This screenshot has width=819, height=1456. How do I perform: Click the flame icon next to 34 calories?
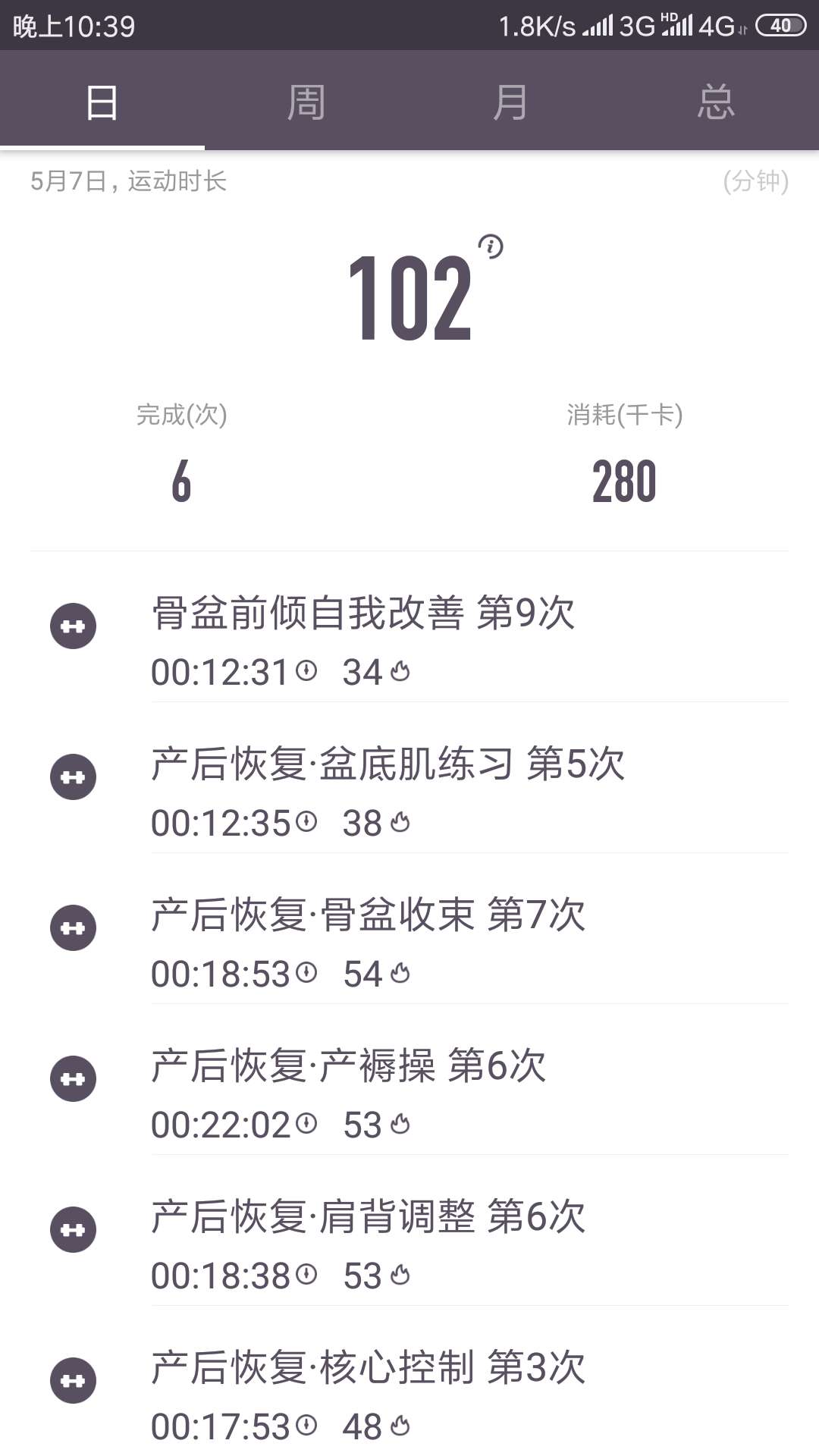click(400, 672)
